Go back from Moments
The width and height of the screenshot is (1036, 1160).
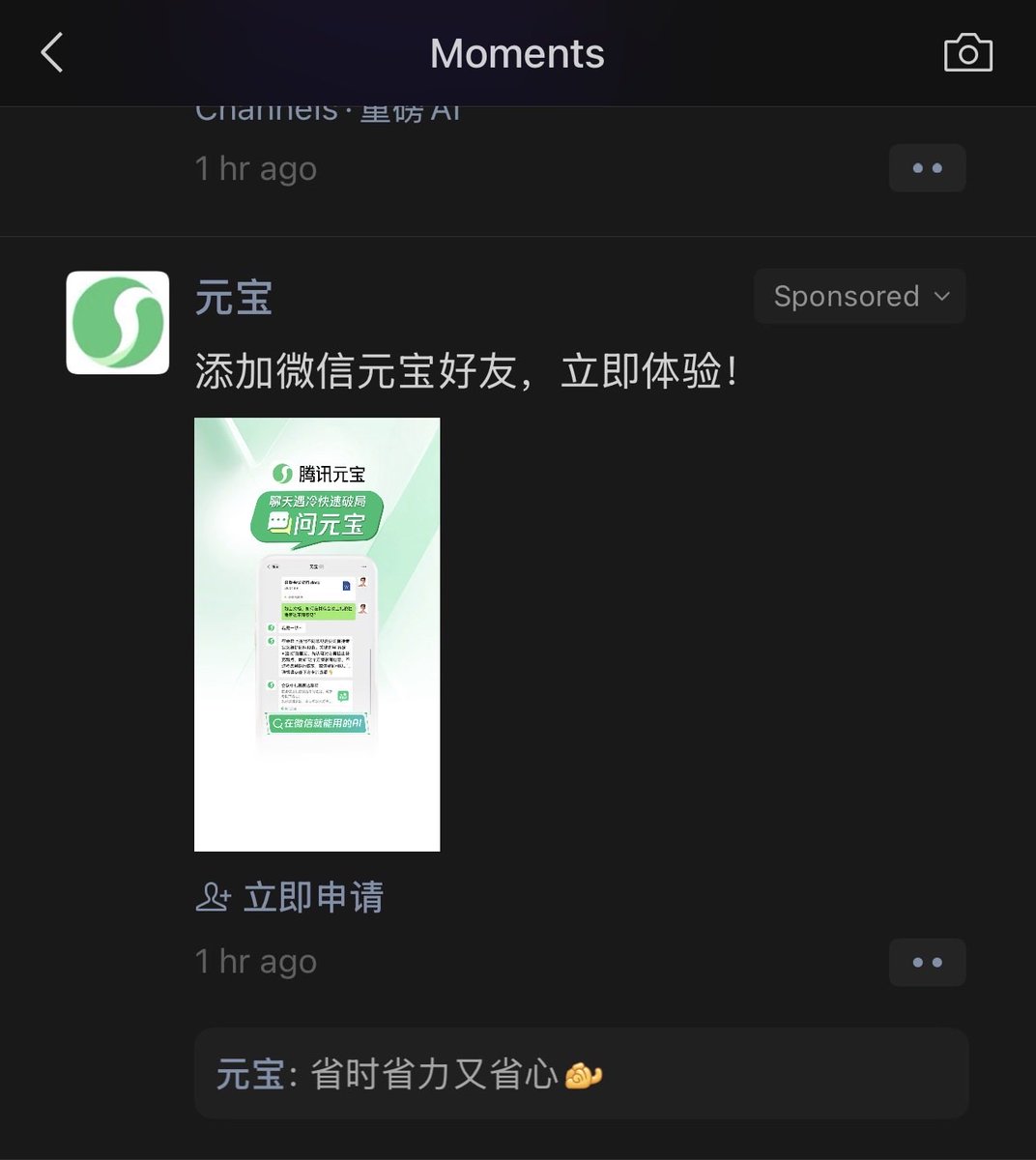pyautogui.click(x=52, y=53)
